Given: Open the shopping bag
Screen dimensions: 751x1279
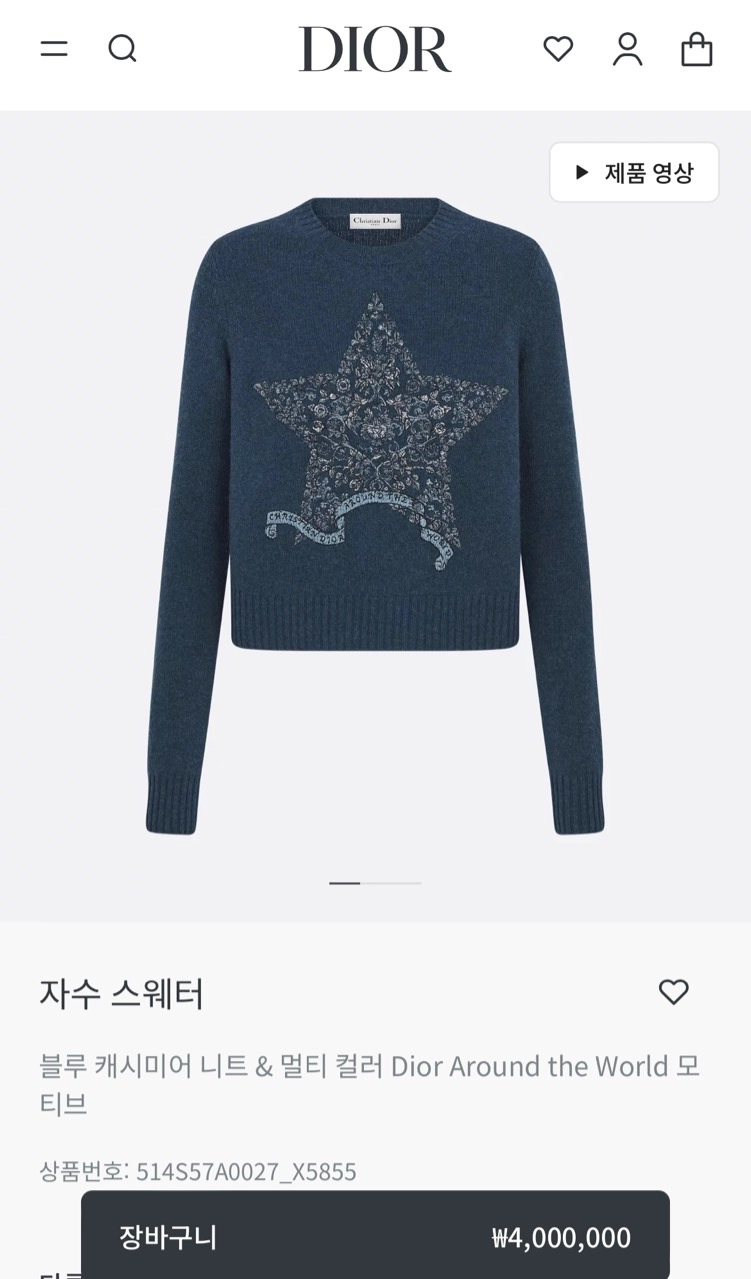Looking at the screenshot, I should tap(696, 48).
